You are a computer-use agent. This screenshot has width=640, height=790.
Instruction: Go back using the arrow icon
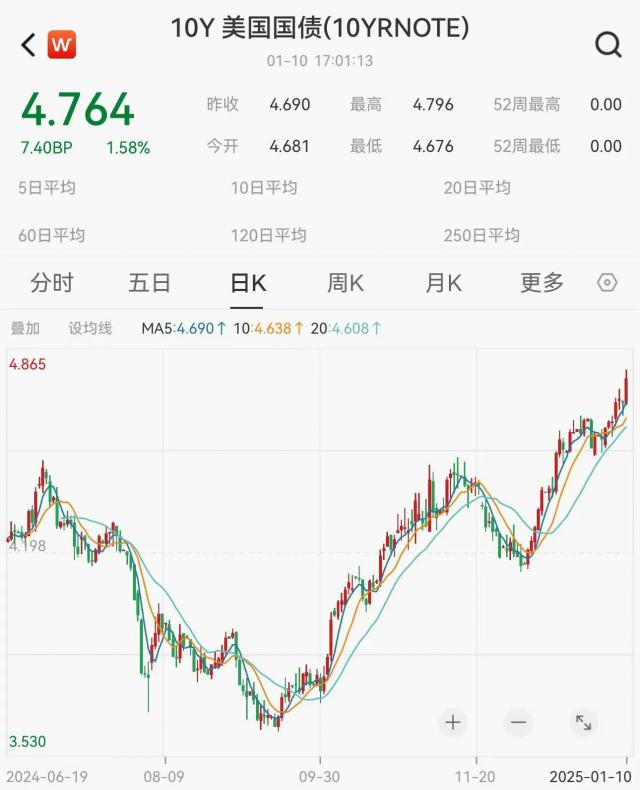(28, 44)
